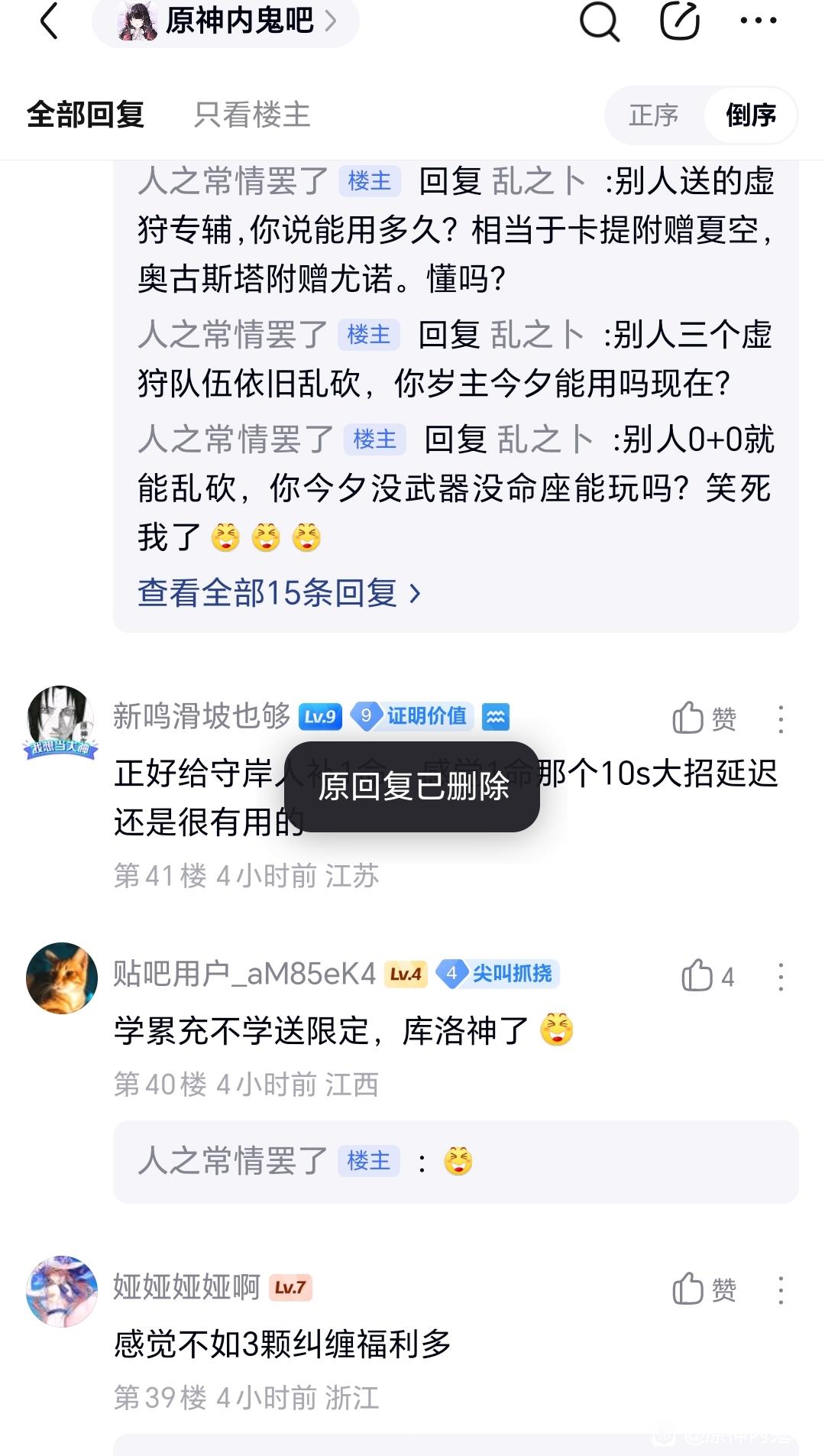Screen dimensions: 825x1456
Task: View 娅娅娅娅啊's profile avatar
Action: click(61, 1291)
